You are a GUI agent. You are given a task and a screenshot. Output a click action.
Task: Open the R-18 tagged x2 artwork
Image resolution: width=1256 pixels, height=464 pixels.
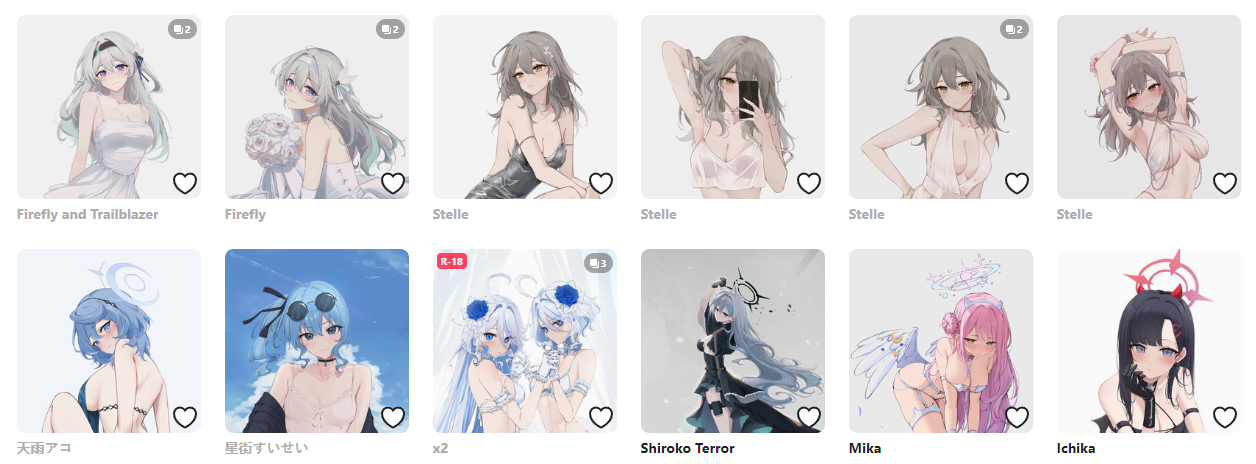(524, 340)
